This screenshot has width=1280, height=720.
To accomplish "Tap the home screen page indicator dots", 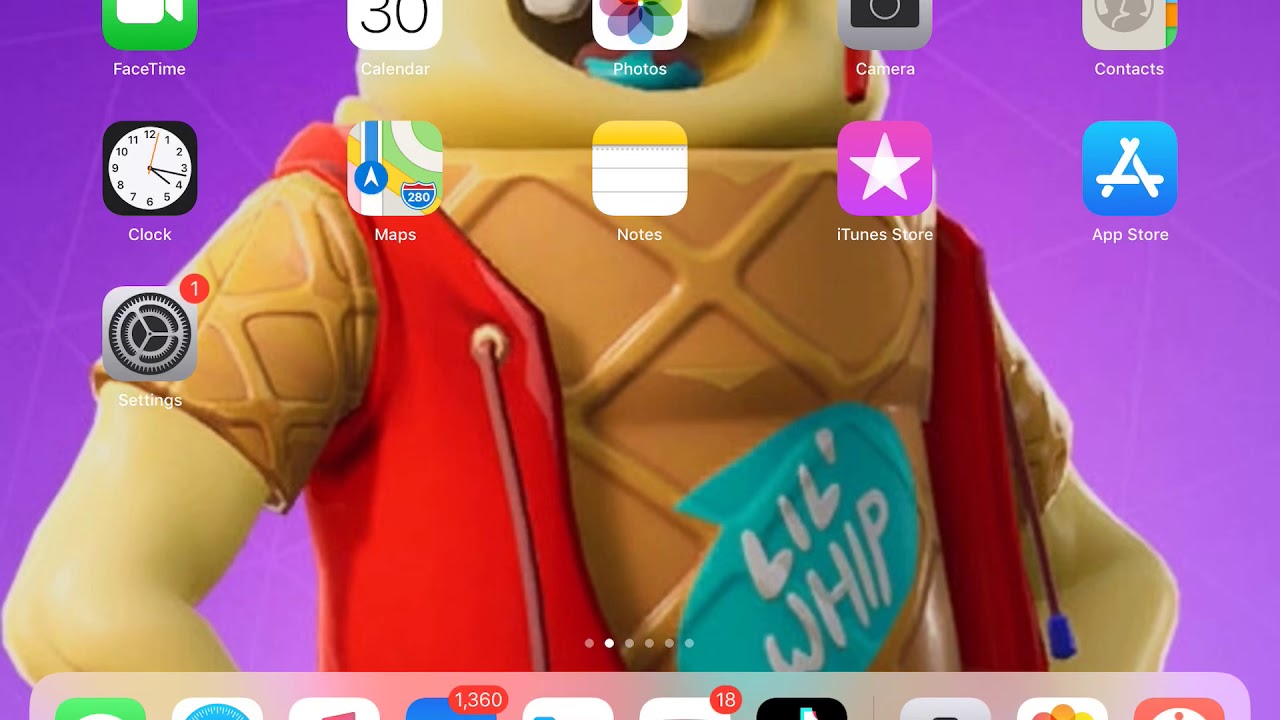I will click(x=639, y=643).
